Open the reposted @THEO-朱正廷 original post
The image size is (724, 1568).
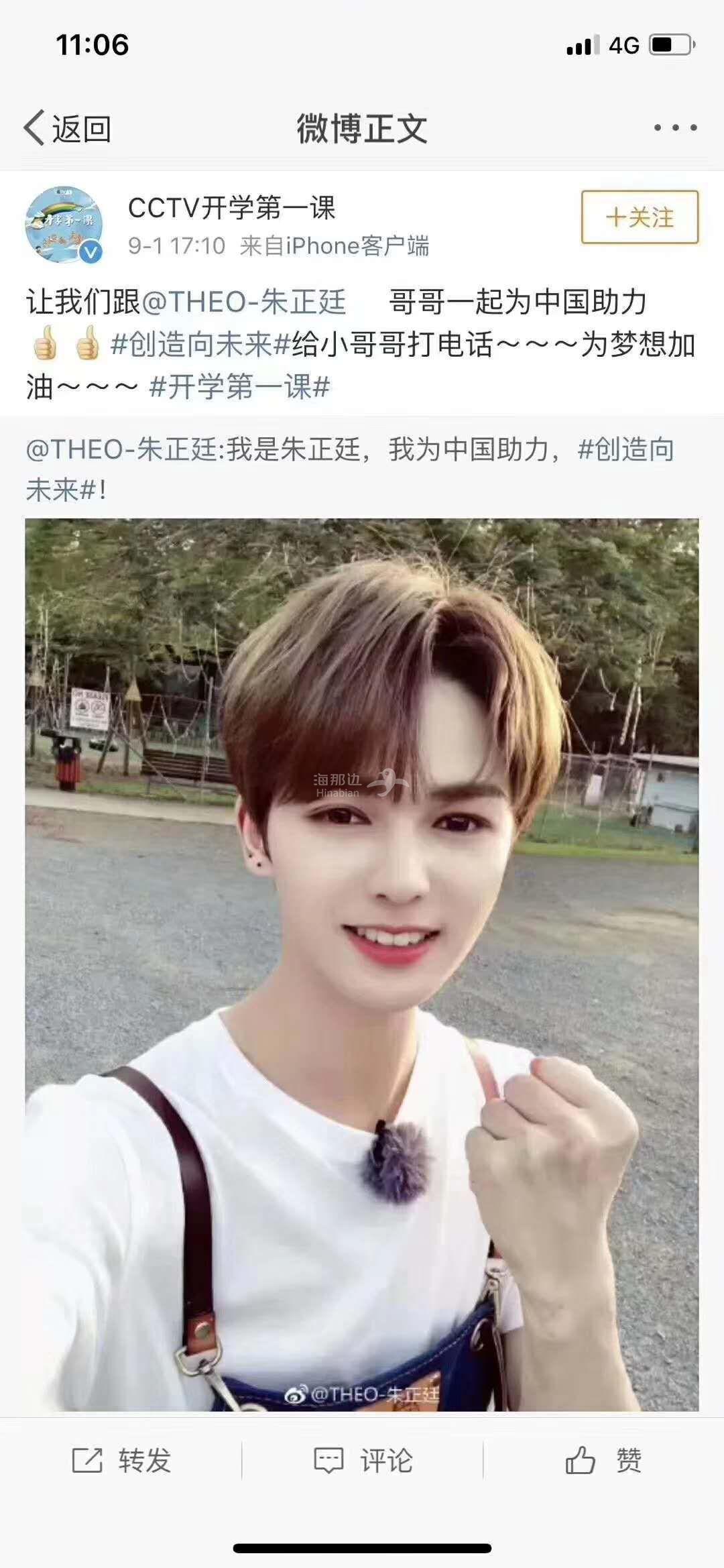tap(349, 469)
